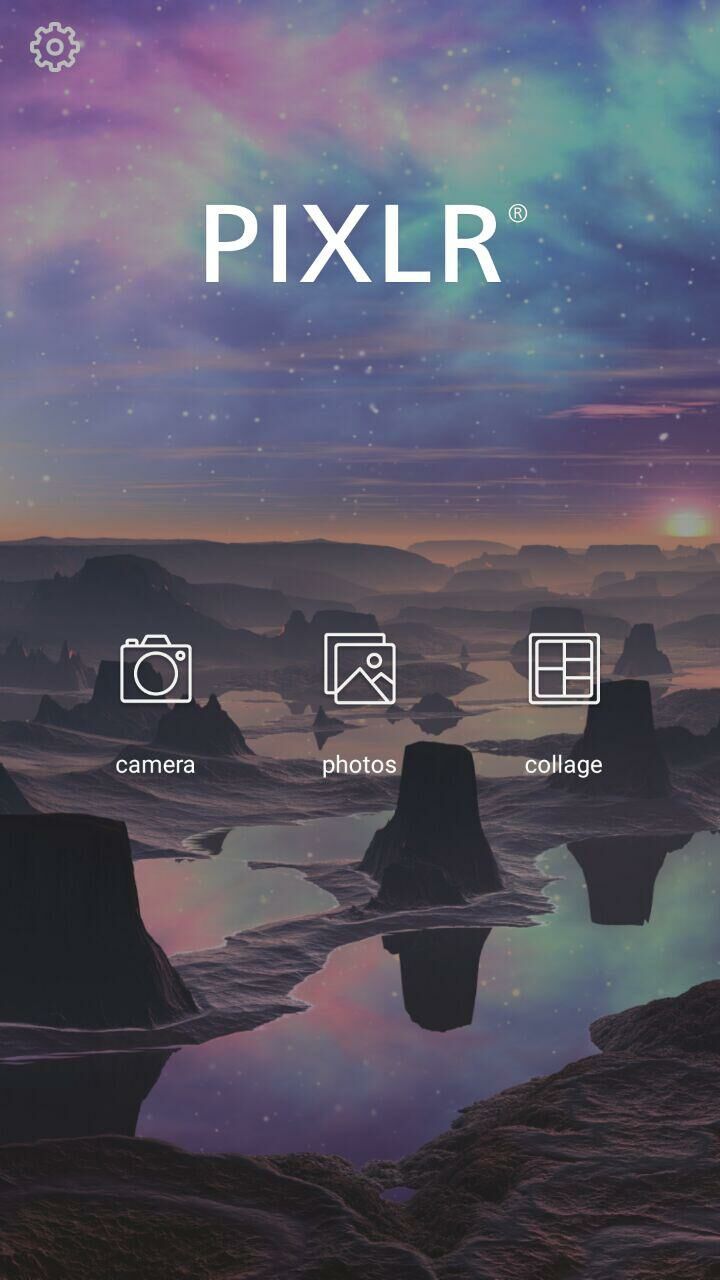The image size is (720, 1280).
Task: Open the settings gear icon
Action: (x=55, y=47)
